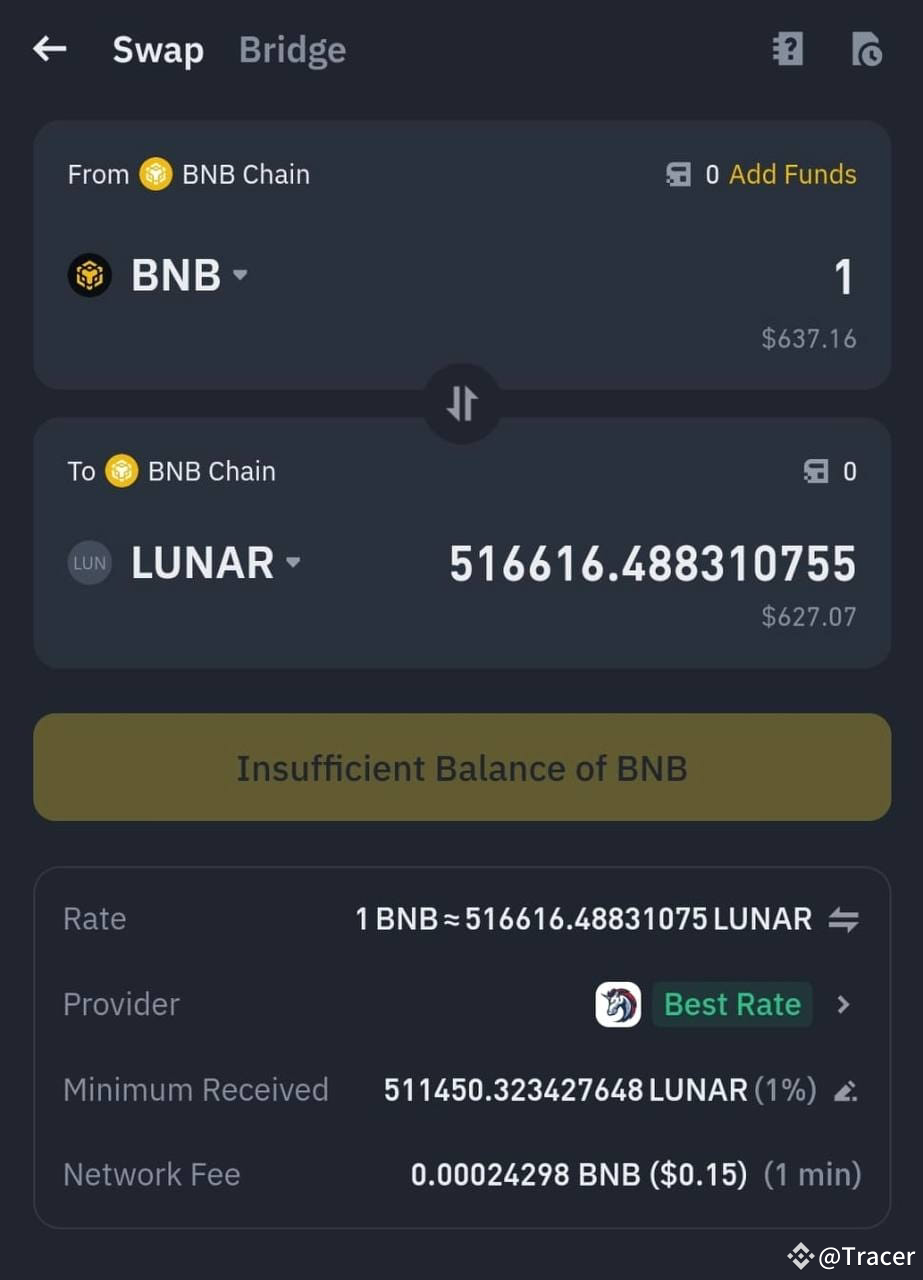Invert the displayed rate direction
Viewport: 923px width, 1280px height.
tap(843, 920)
